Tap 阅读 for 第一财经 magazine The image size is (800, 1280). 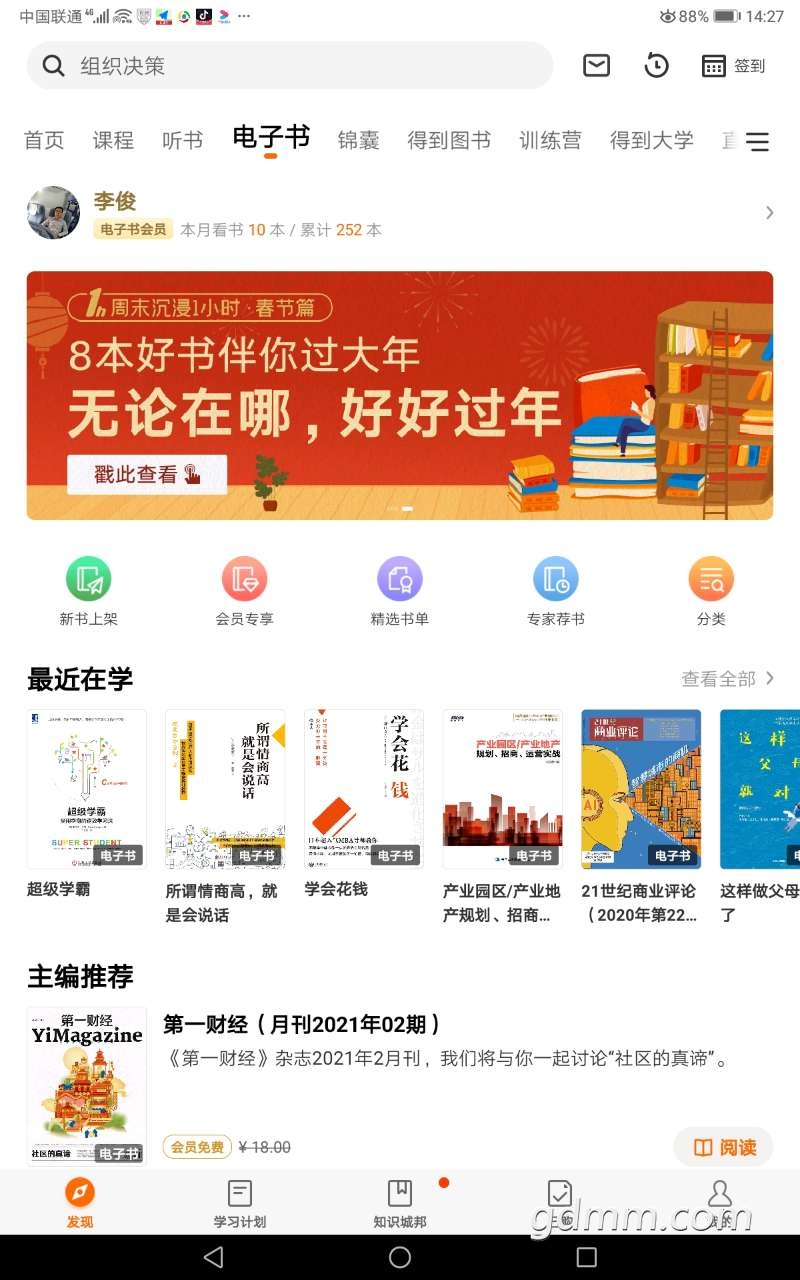723,1147
